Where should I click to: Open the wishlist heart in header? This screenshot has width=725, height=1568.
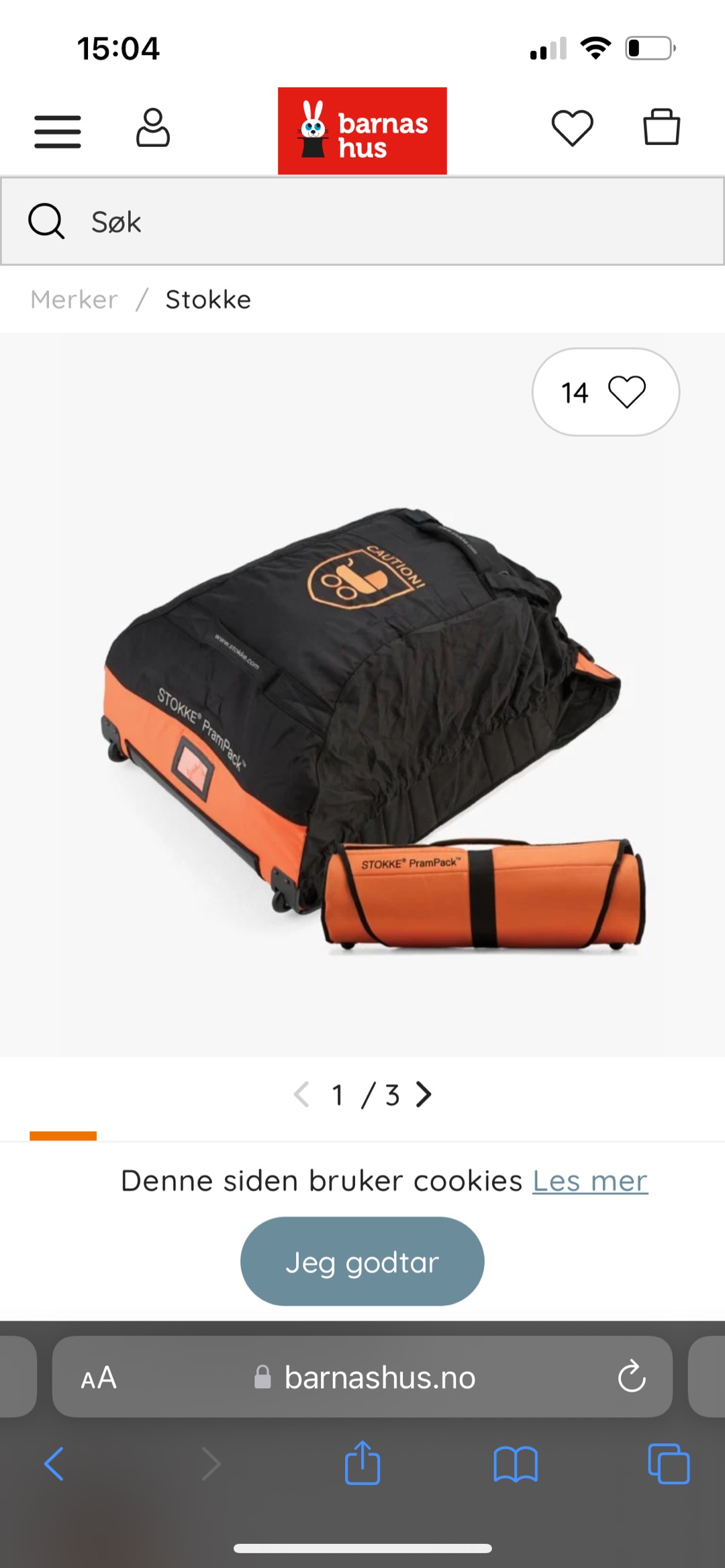[572, 127]
